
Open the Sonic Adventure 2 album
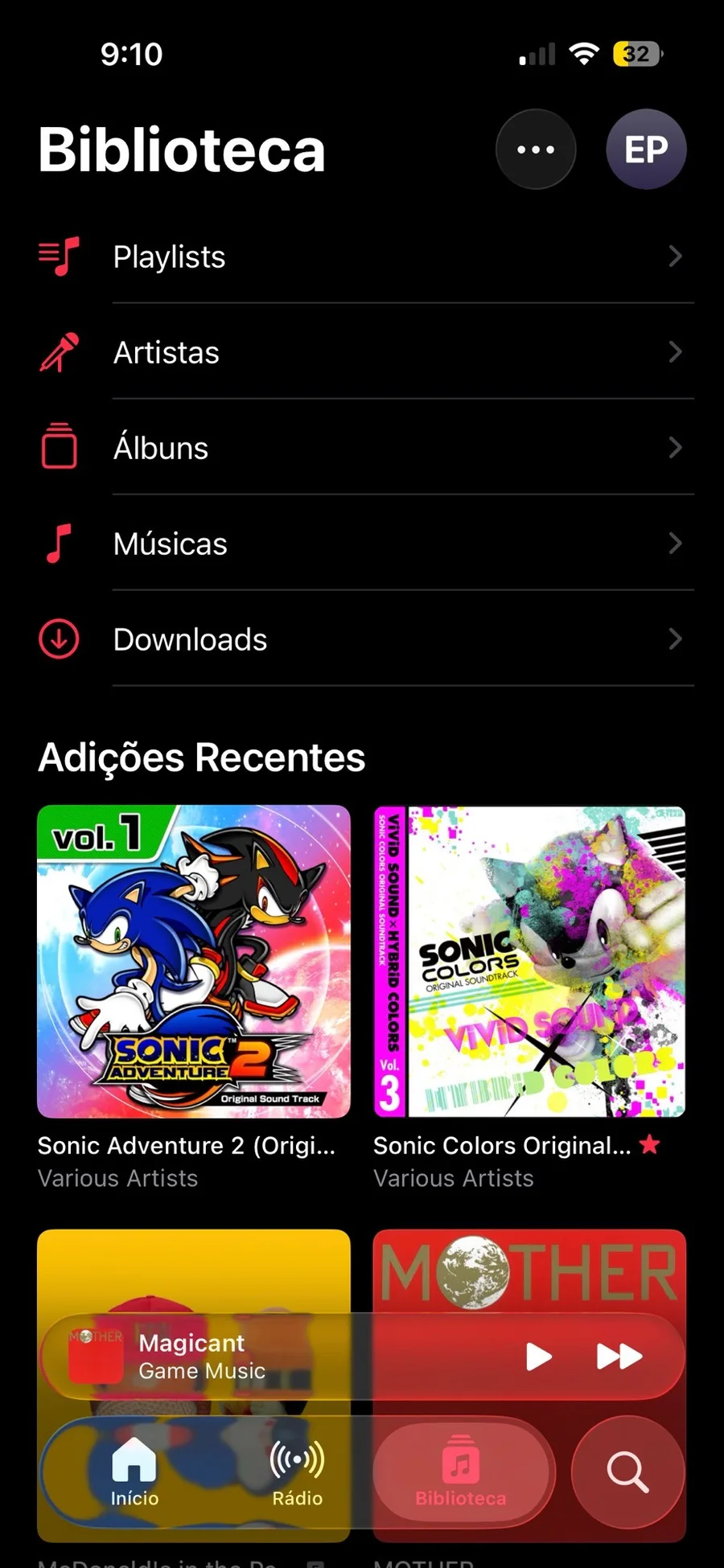[x=194, y=962]
